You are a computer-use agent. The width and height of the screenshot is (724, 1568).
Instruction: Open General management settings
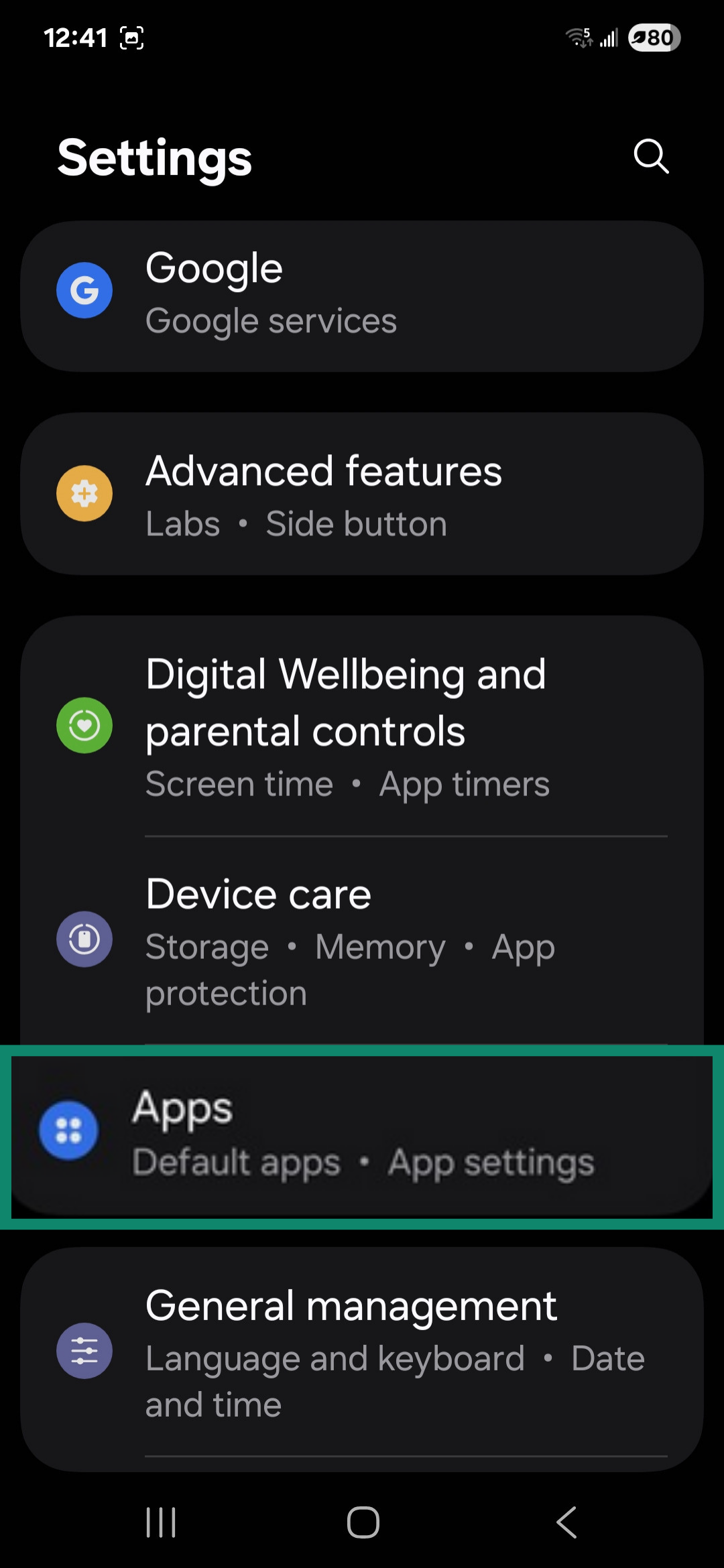coord(362,1352)
